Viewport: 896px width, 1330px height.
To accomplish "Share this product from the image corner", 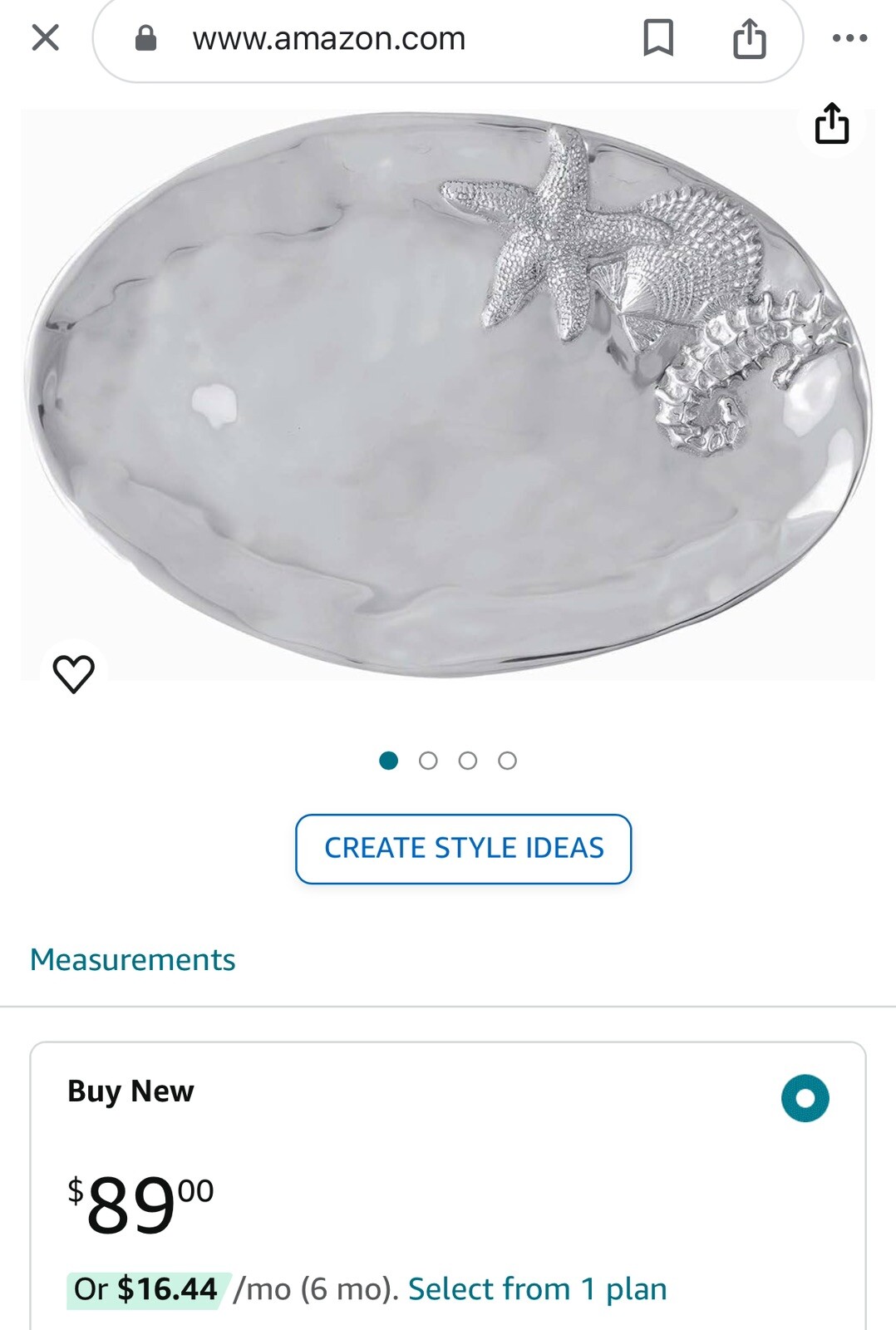I will (x=831, y=124).
